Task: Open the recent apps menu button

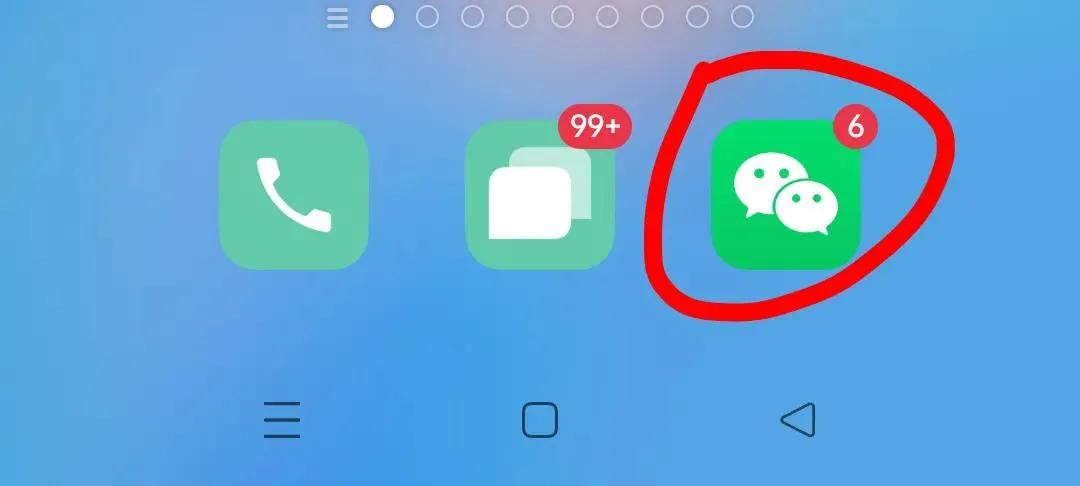Action: (282, 421)
